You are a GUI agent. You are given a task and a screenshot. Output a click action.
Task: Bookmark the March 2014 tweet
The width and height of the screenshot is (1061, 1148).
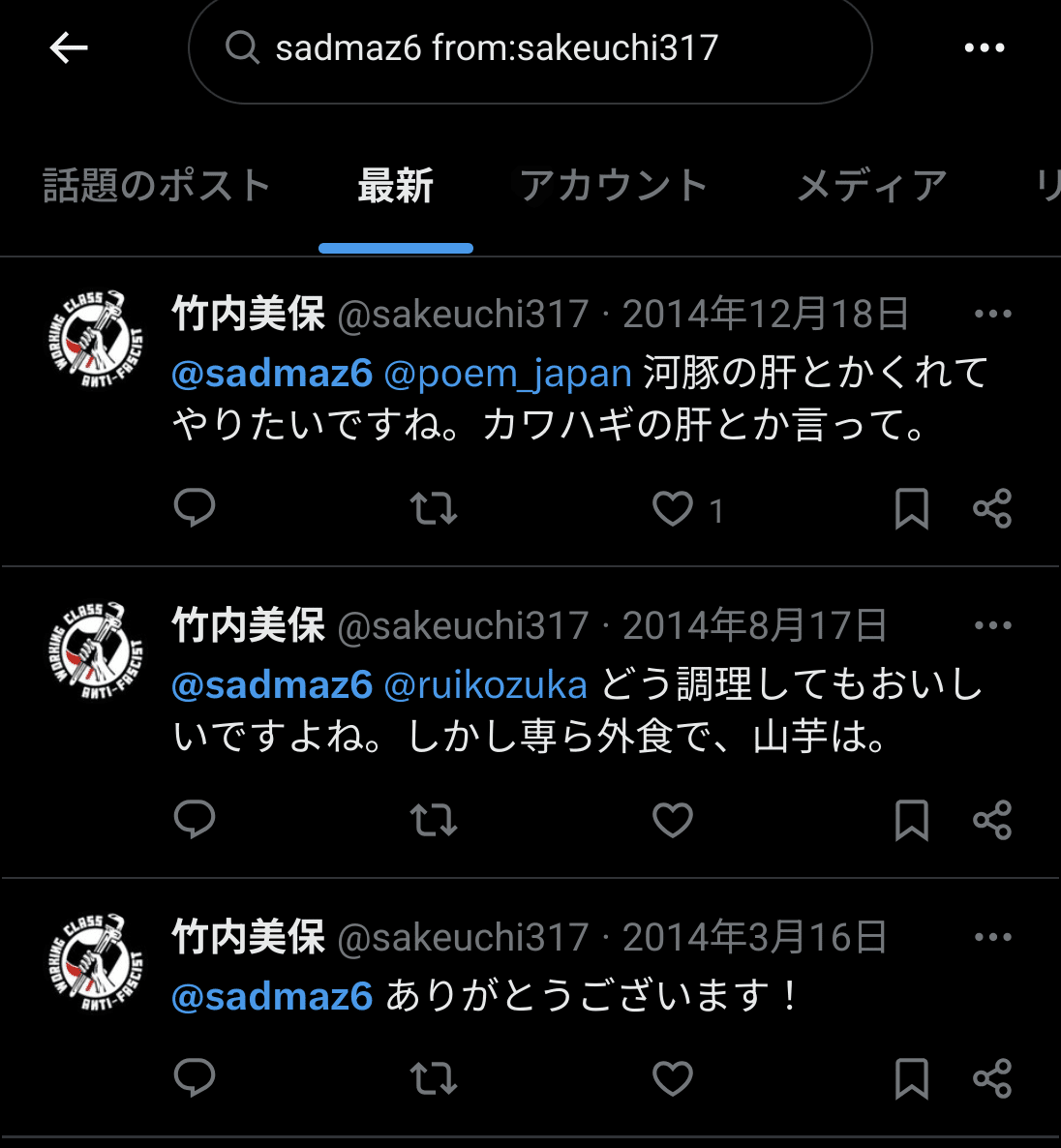click(x=911, y=1077)
